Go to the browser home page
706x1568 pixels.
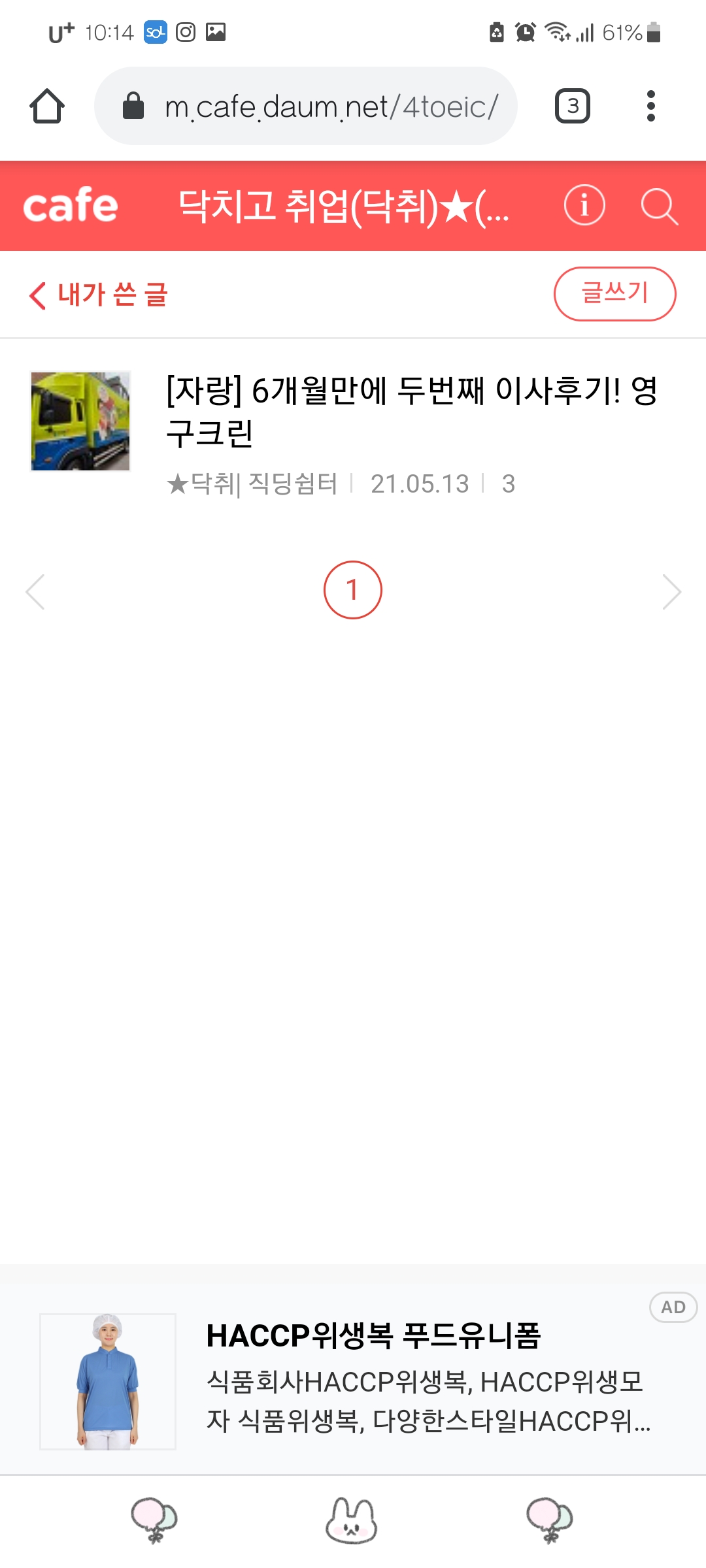46,106
